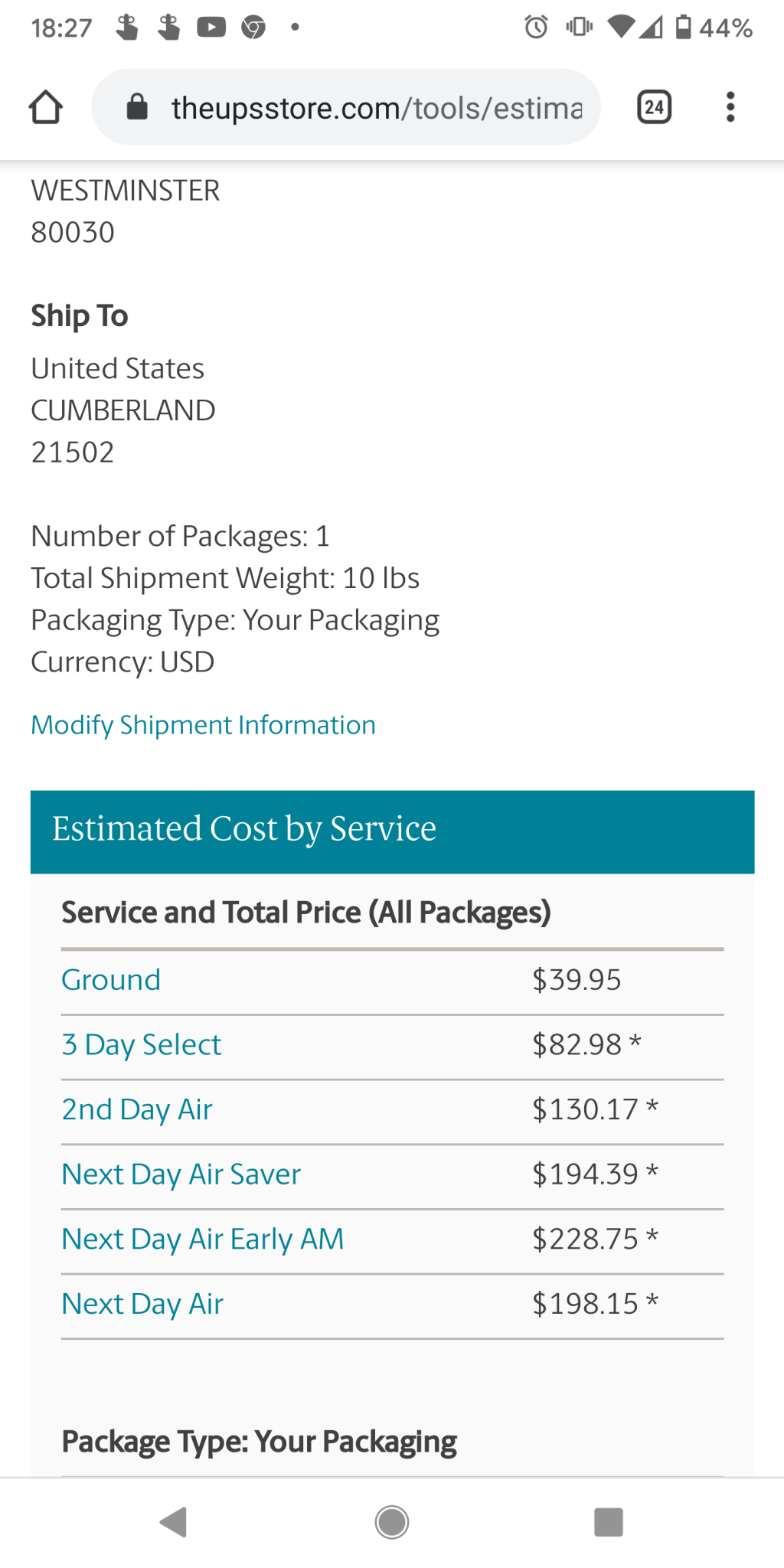Open Next Day Air Early AM
The width and height of the screenshot is (784, 1568).
[203, 1240]
